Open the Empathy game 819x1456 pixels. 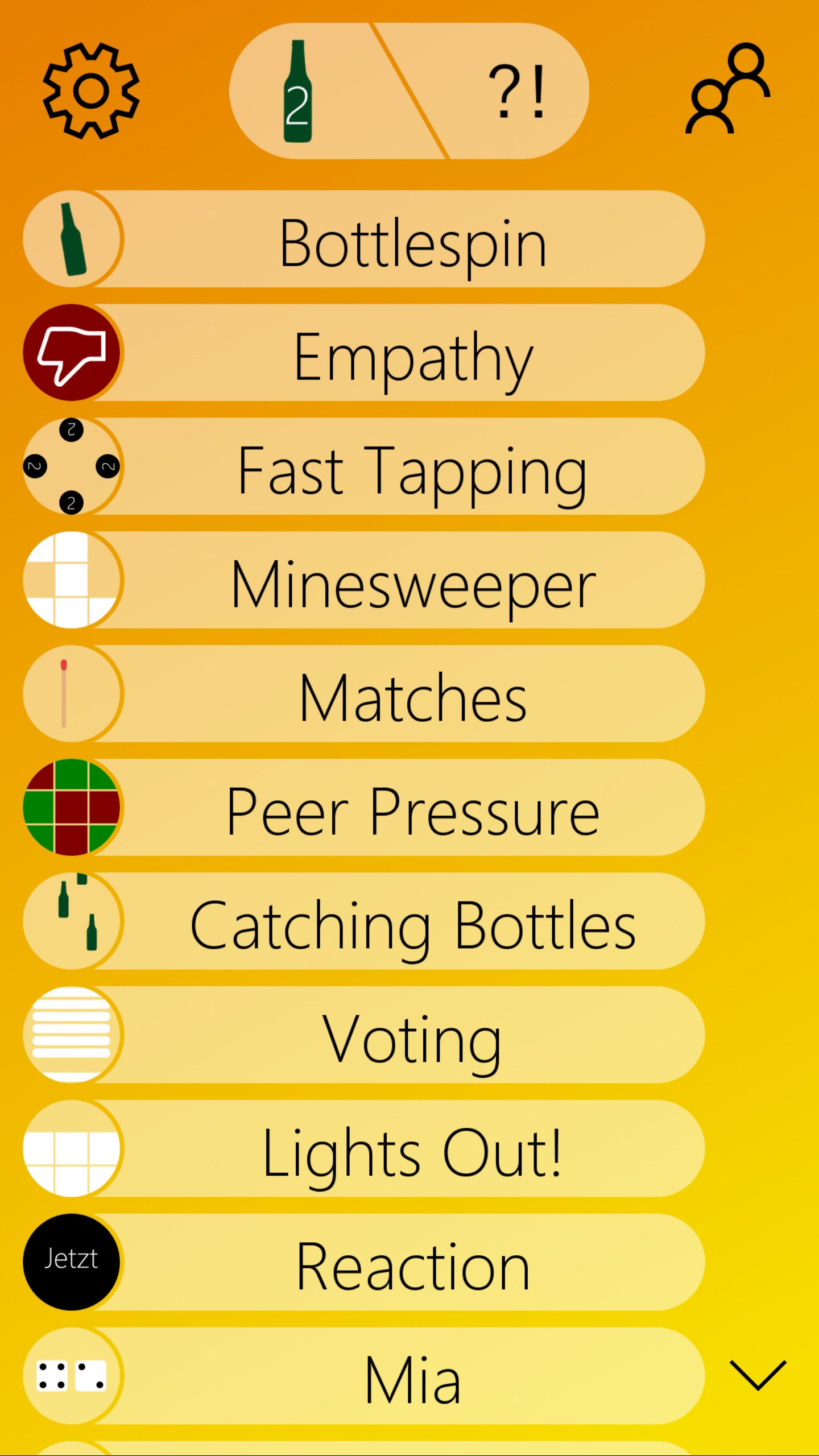point(398,353)
